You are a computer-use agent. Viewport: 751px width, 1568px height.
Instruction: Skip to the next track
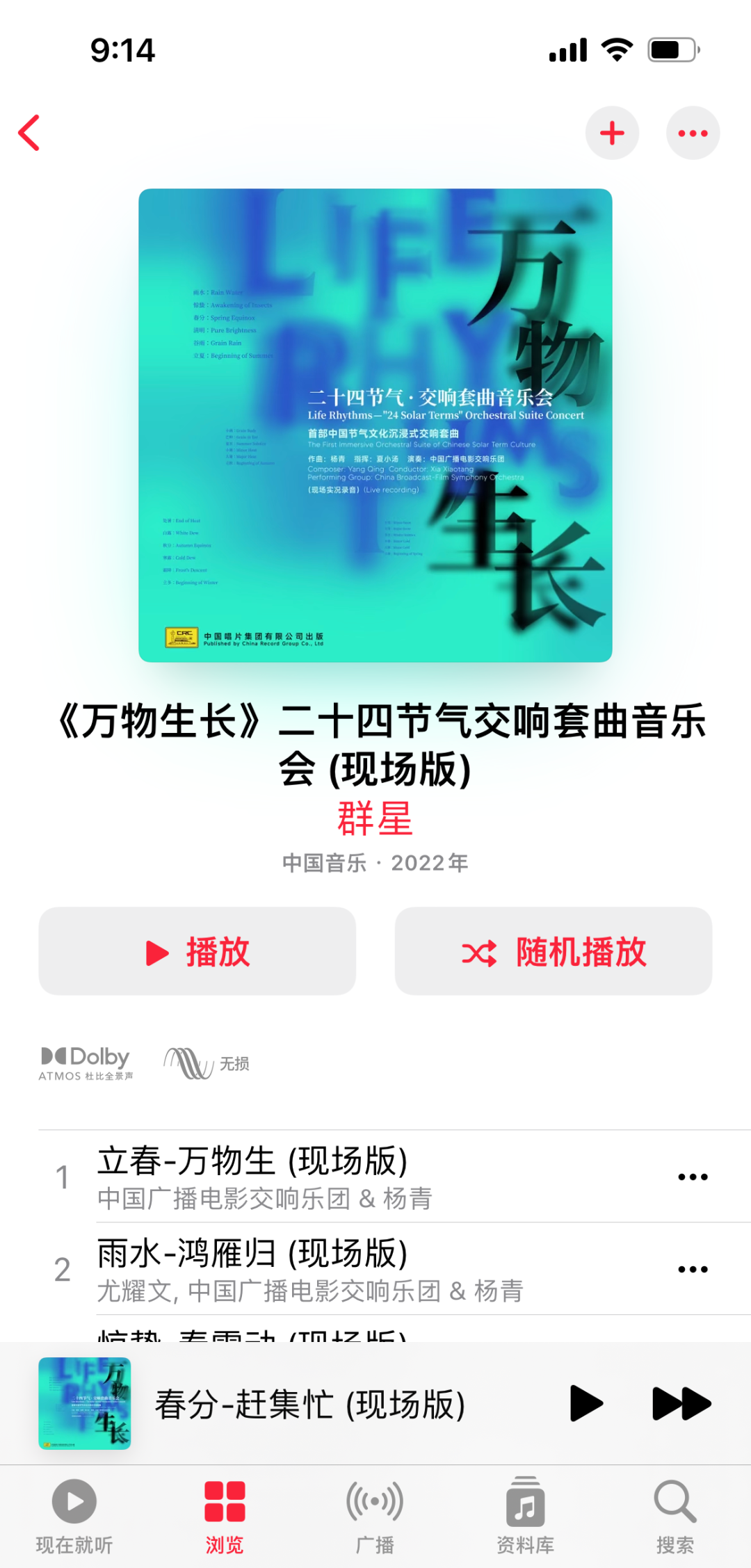(681, 1404)
